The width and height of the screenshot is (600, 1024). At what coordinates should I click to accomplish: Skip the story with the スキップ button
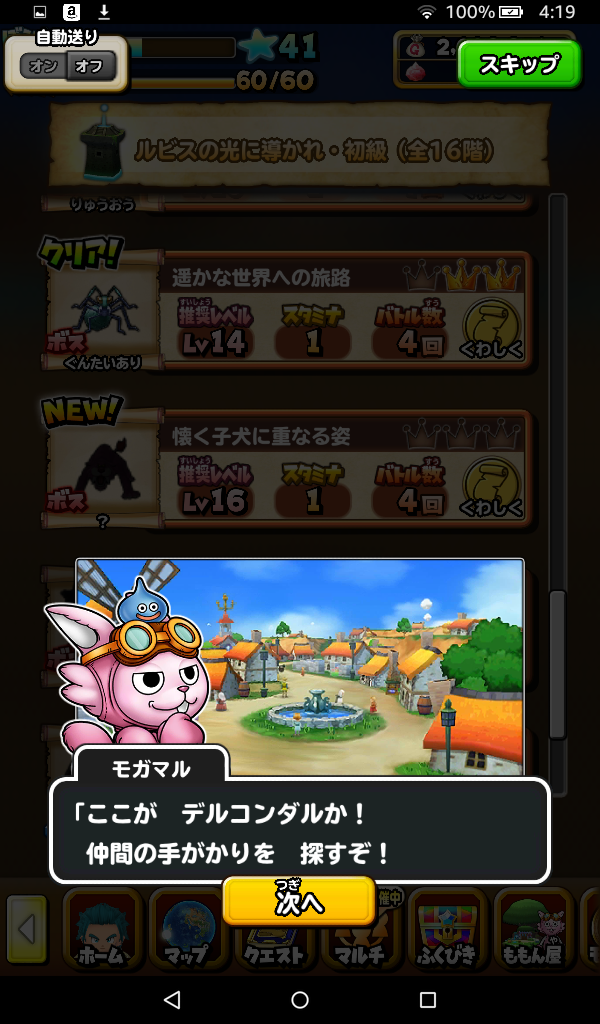coord(518,65)
